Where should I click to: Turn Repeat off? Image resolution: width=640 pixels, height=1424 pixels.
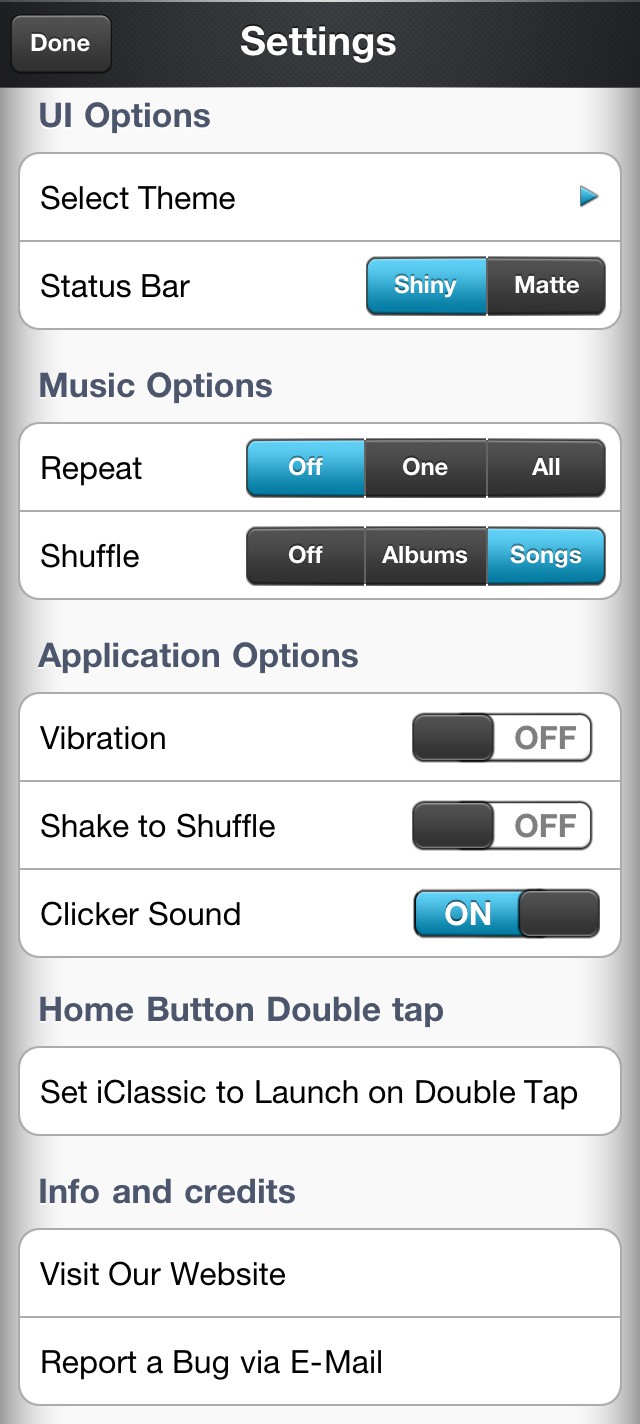point(305,468)
